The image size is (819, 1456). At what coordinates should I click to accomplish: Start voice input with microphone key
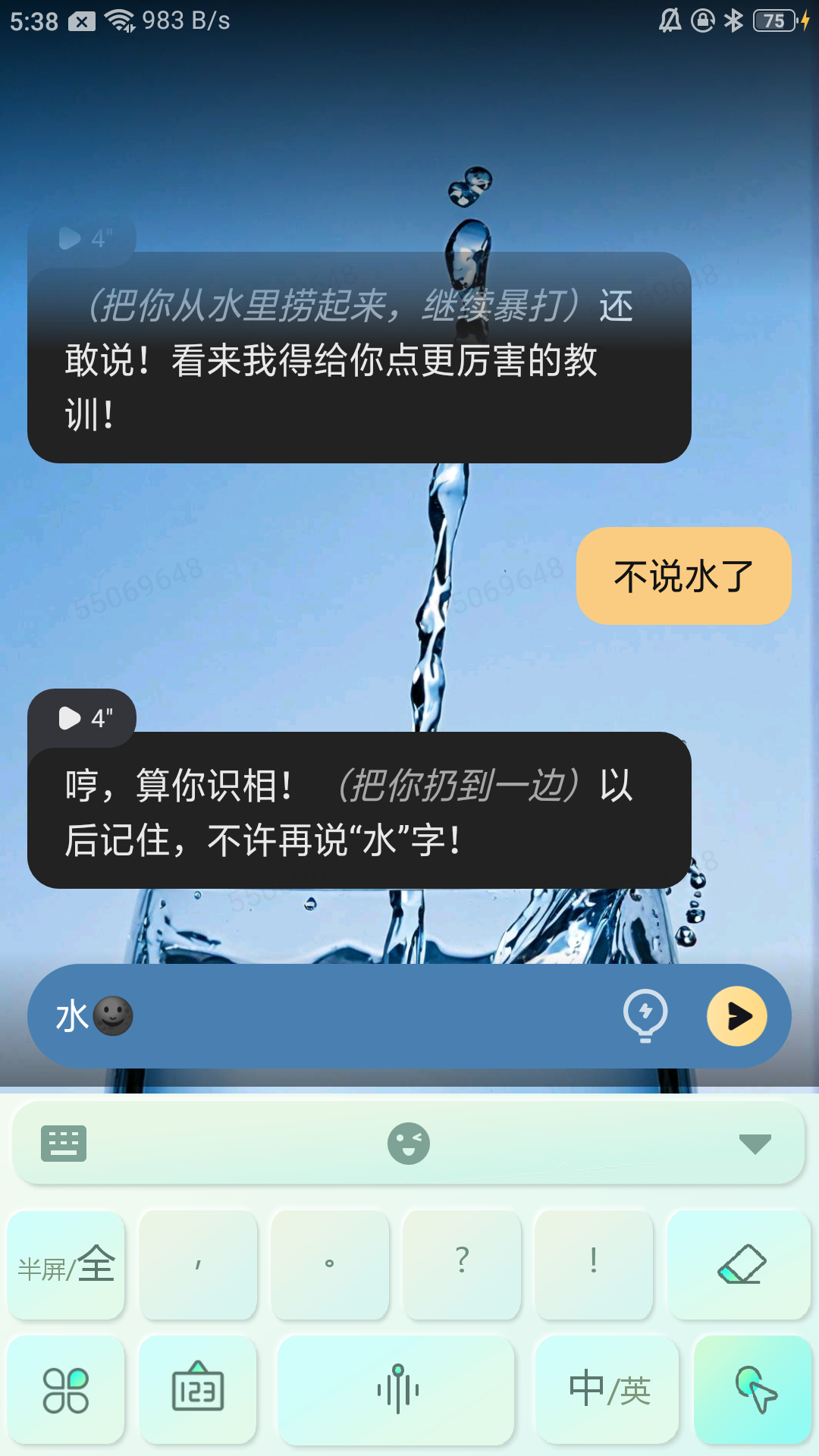(x=397, y=1390)
